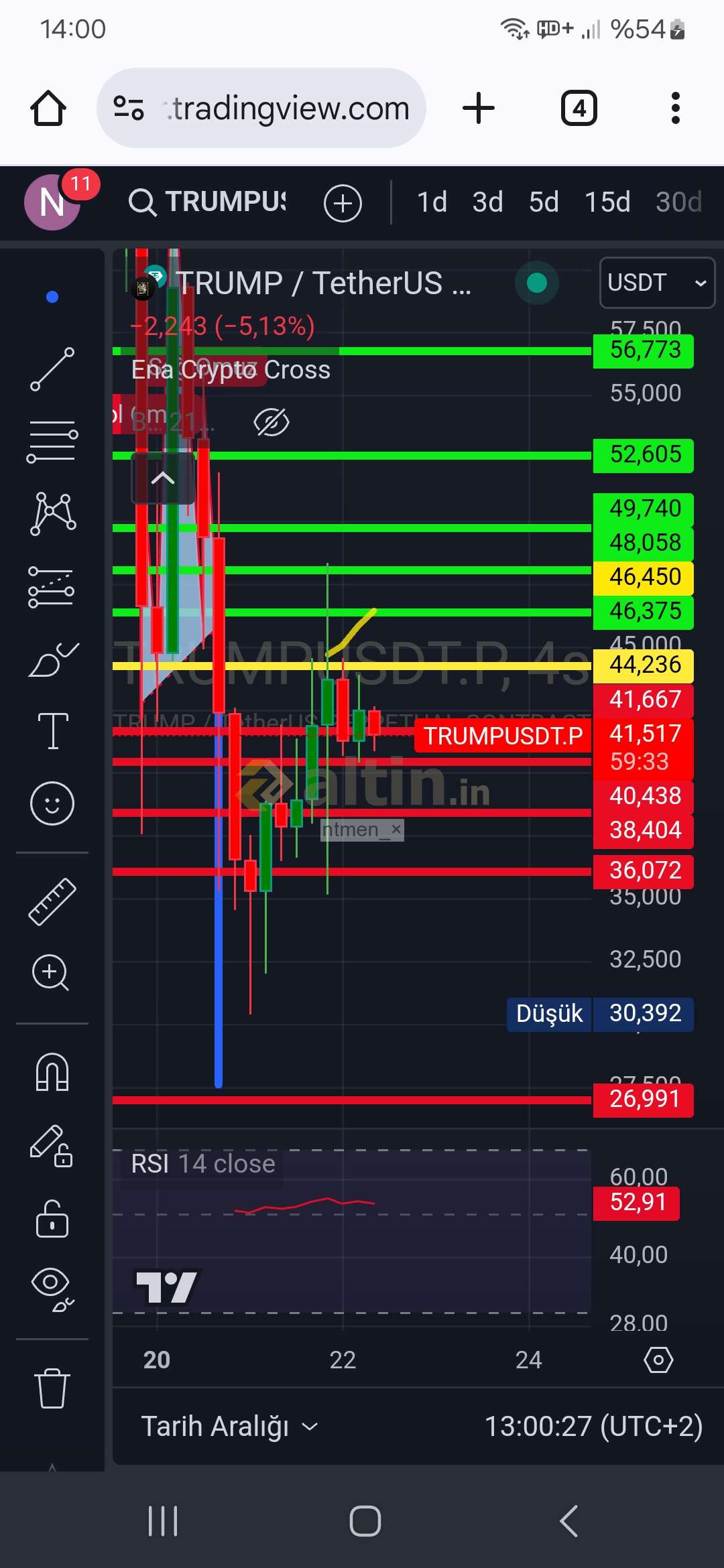Open the profile avatar with 11 notifications
Image resolution: width=724 pixels, height=1568 pixels.
tap(54, 202)
